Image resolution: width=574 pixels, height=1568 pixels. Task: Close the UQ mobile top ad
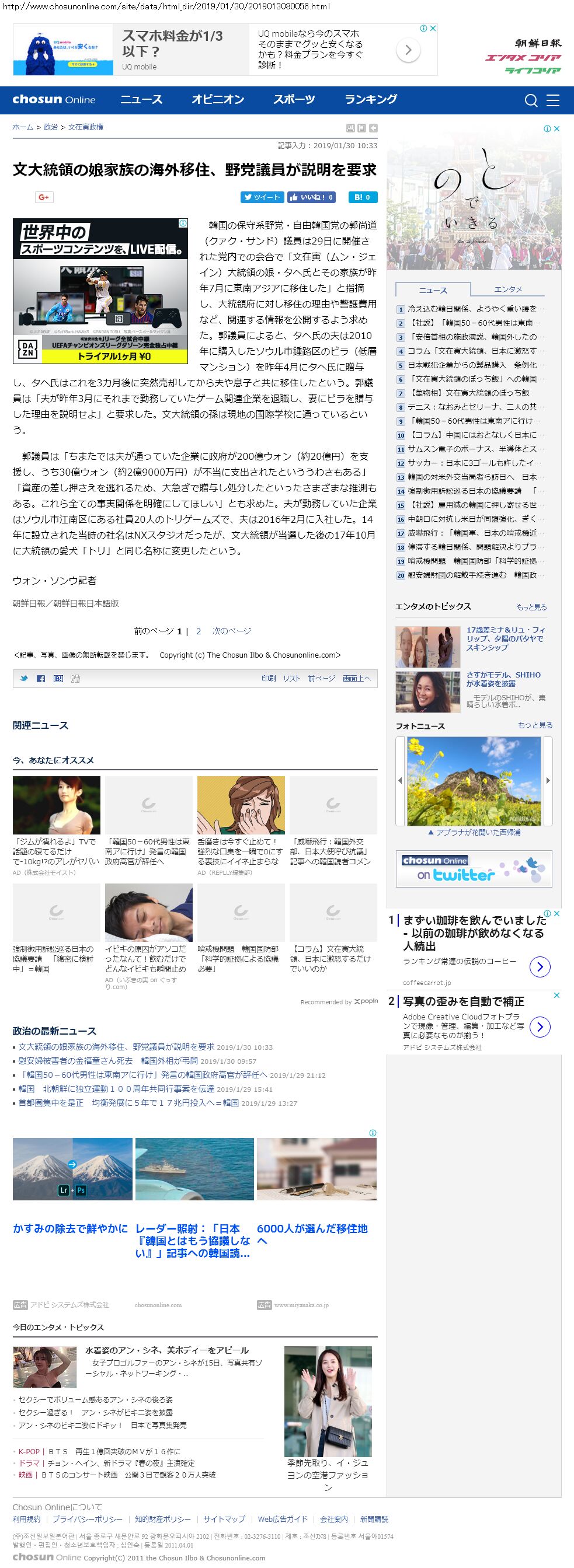click(x=433, y=28)
